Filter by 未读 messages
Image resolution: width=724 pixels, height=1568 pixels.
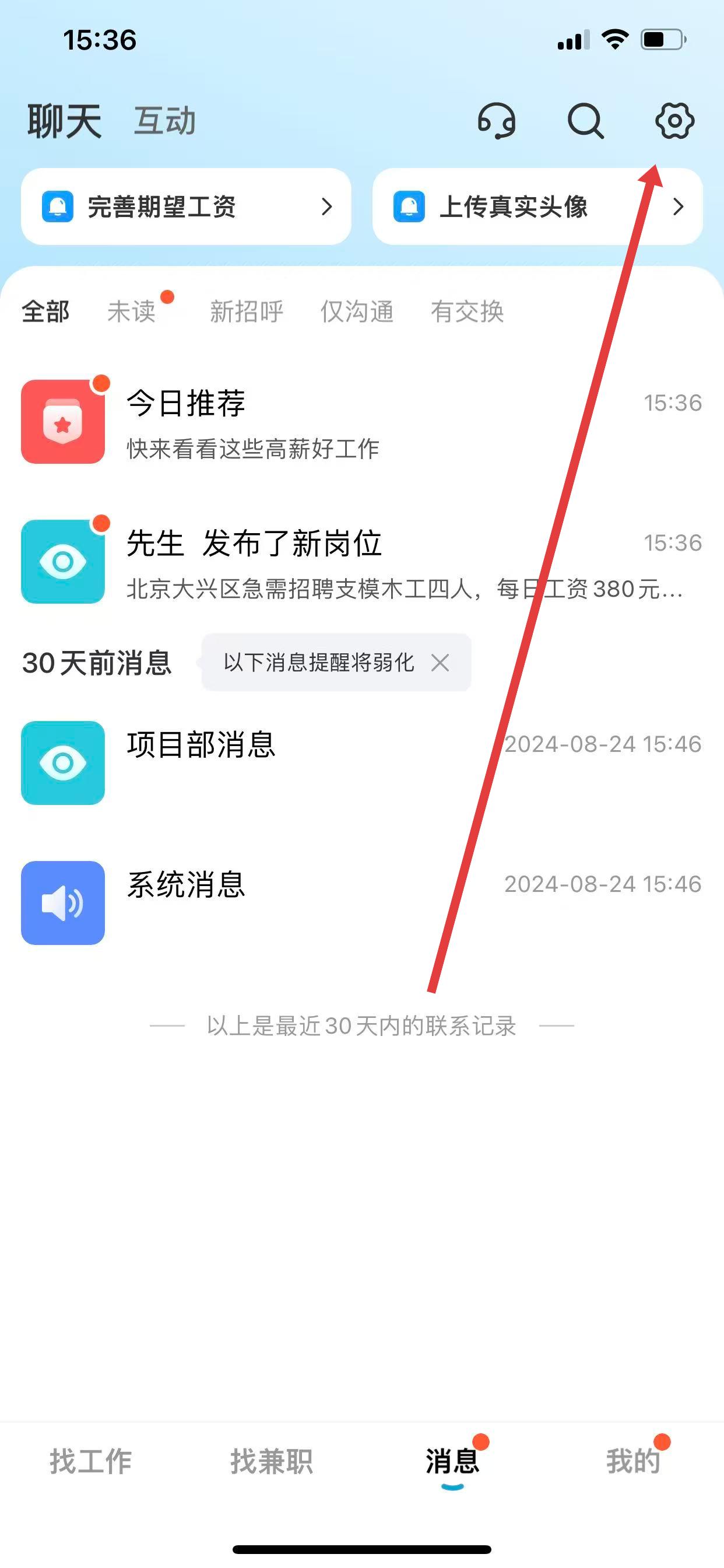pos(131,311)
